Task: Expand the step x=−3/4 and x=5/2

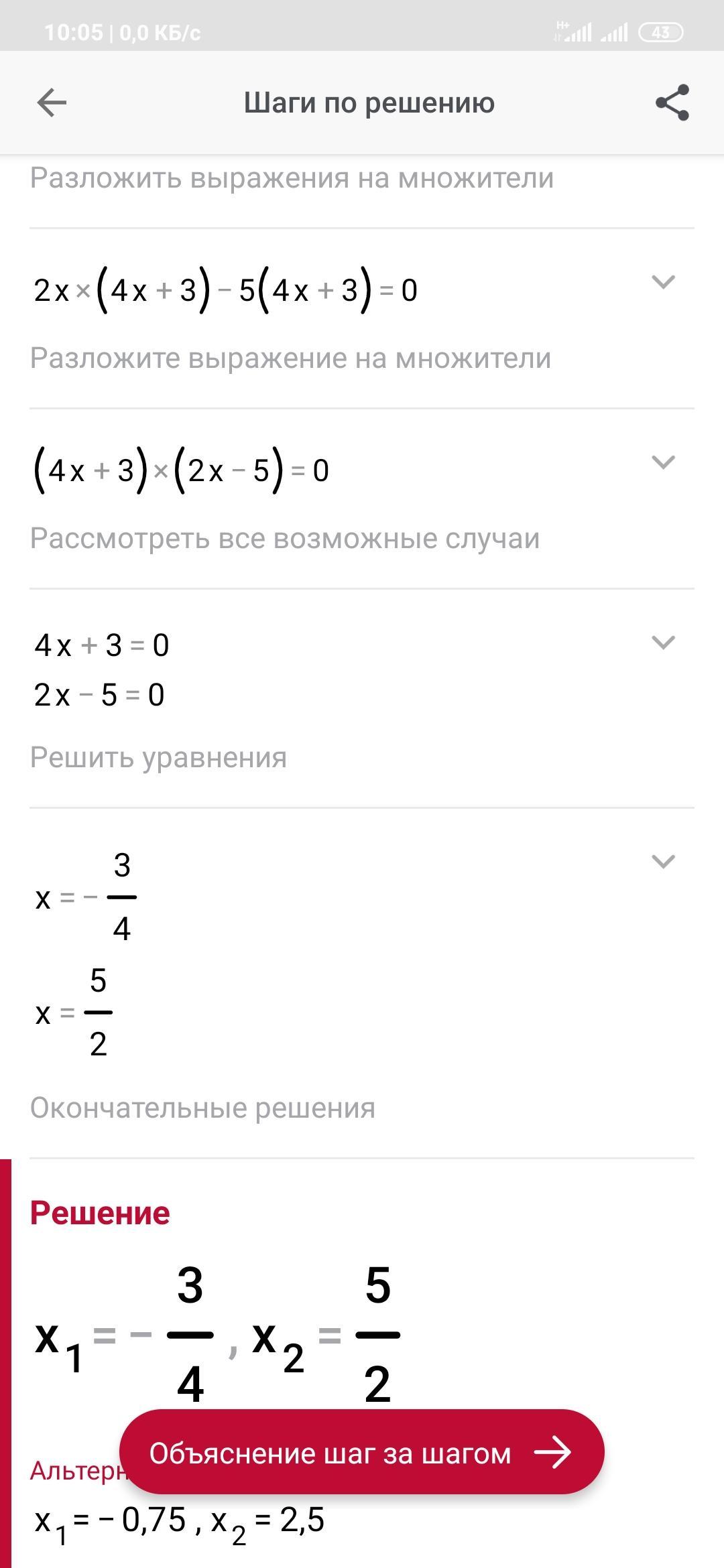Action: (x=663, y=862)
